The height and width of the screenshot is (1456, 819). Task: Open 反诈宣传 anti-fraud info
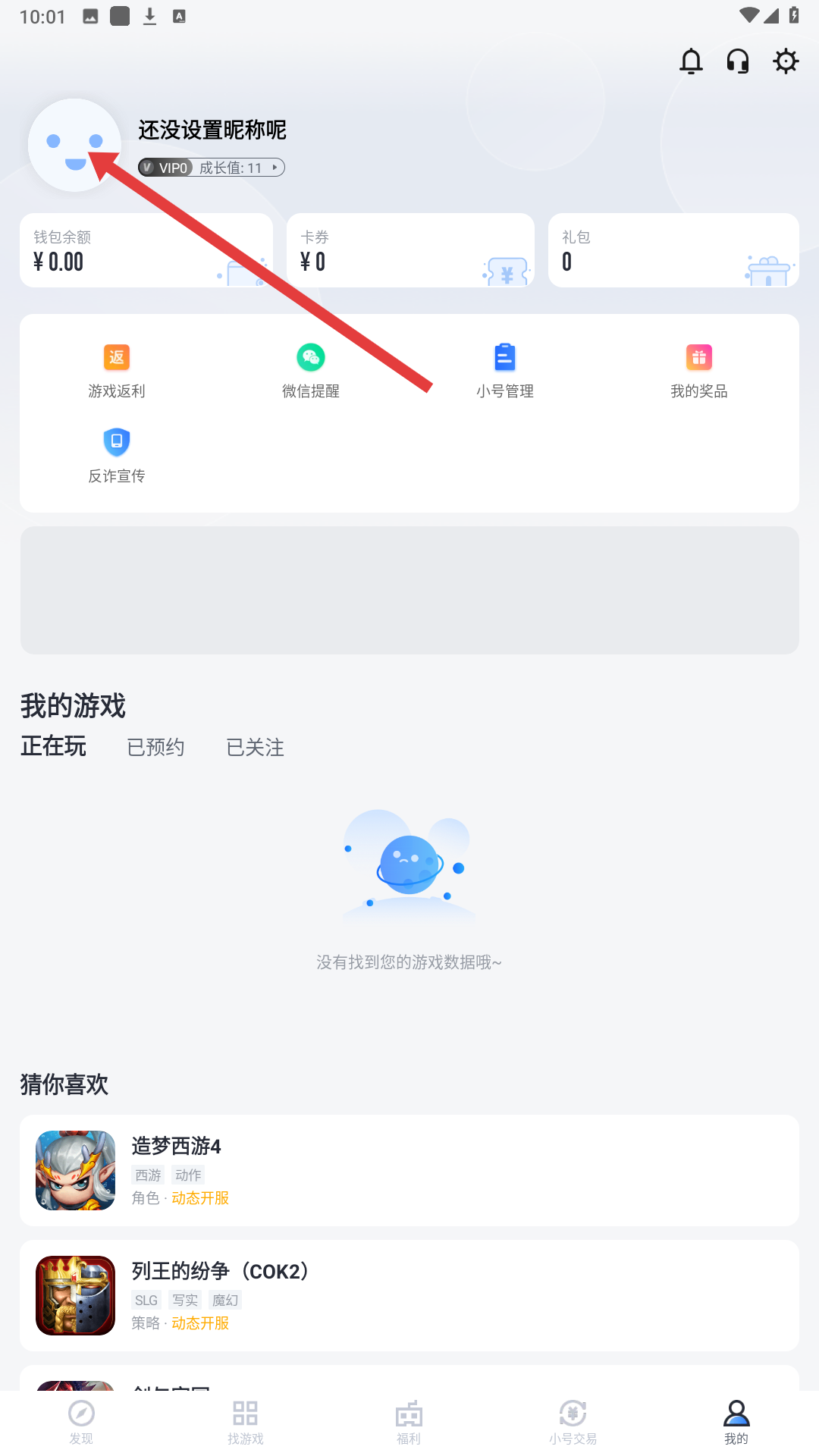pyautogui.click(x=117, y=455)
